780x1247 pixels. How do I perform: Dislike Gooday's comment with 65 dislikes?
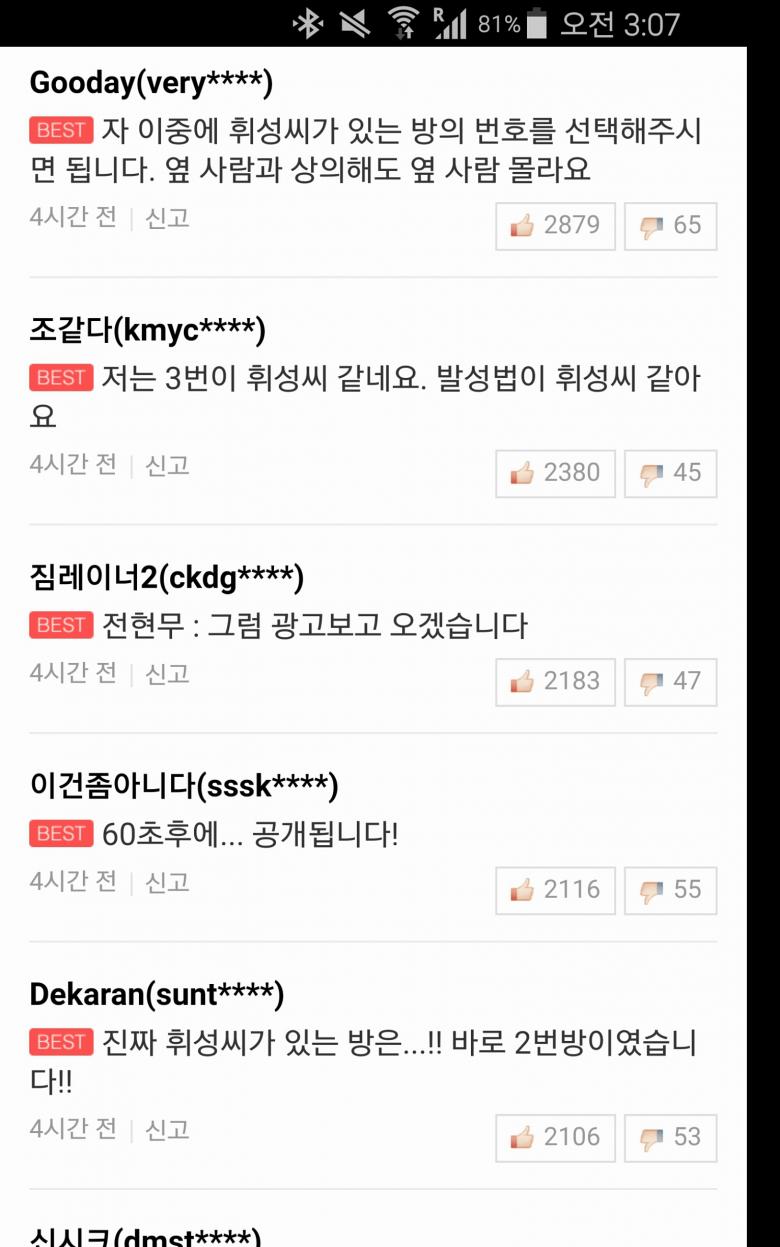coord(670,225)
